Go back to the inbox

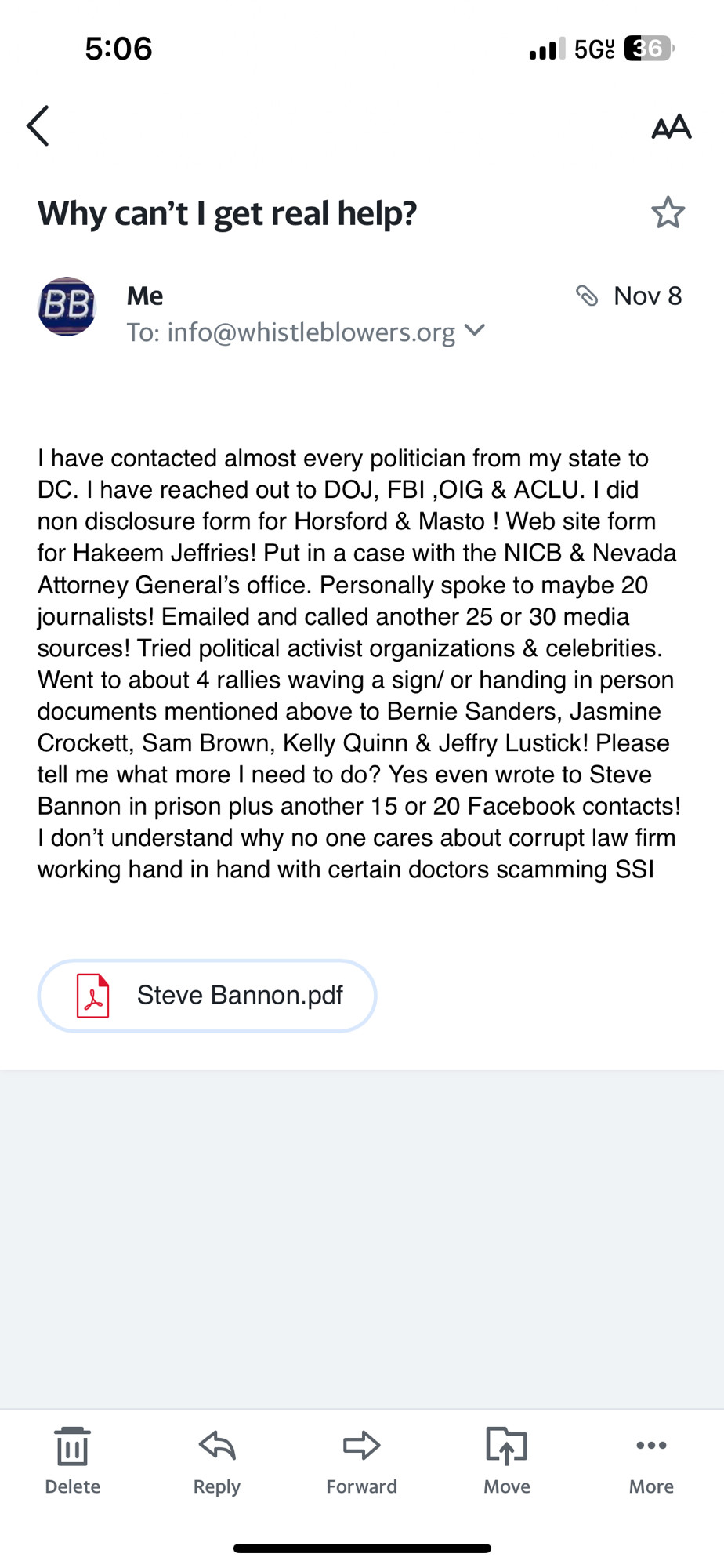(38, 125)
